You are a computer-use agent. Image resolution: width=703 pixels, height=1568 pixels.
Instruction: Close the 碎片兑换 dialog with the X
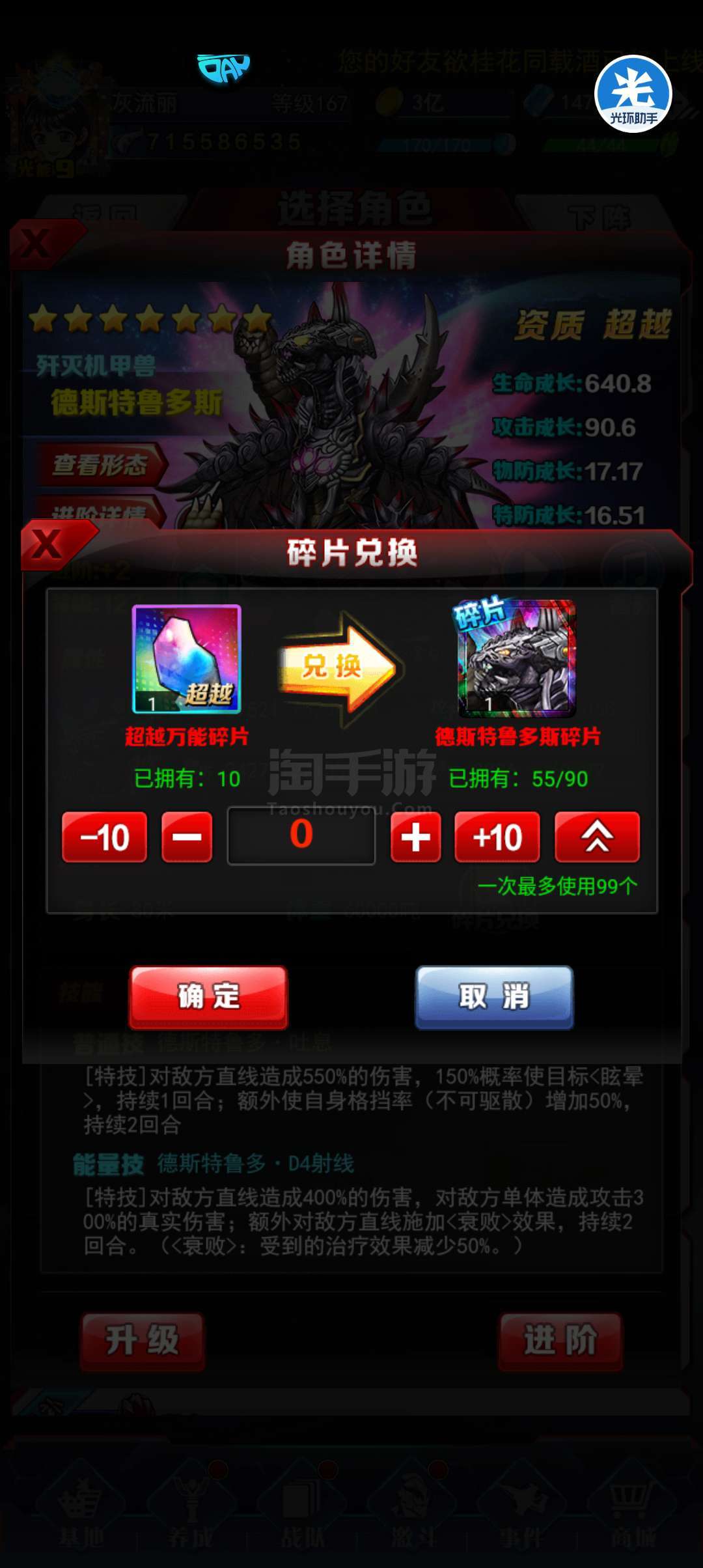[x=48, y=545]
